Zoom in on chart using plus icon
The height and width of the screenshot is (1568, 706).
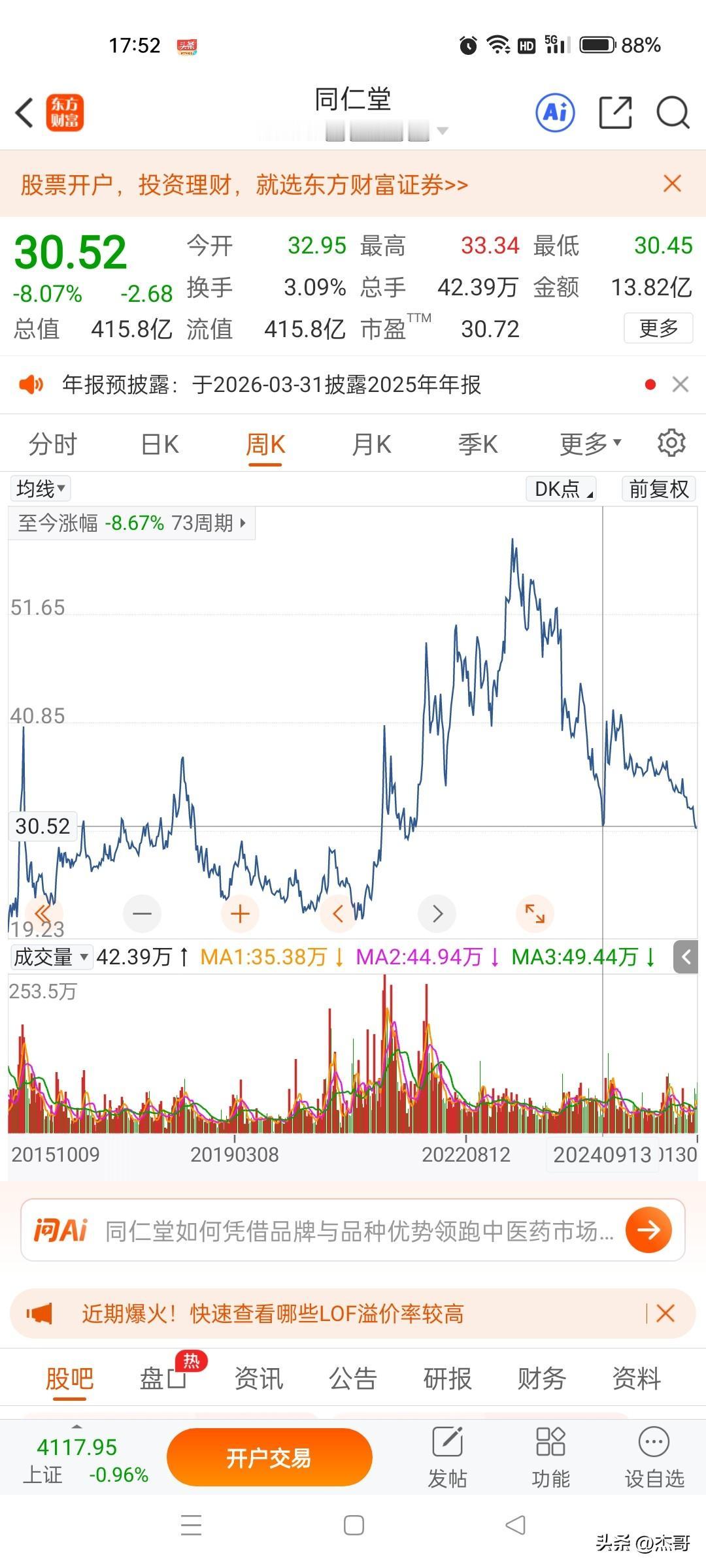pyautogui.click(x=240, y=913)
